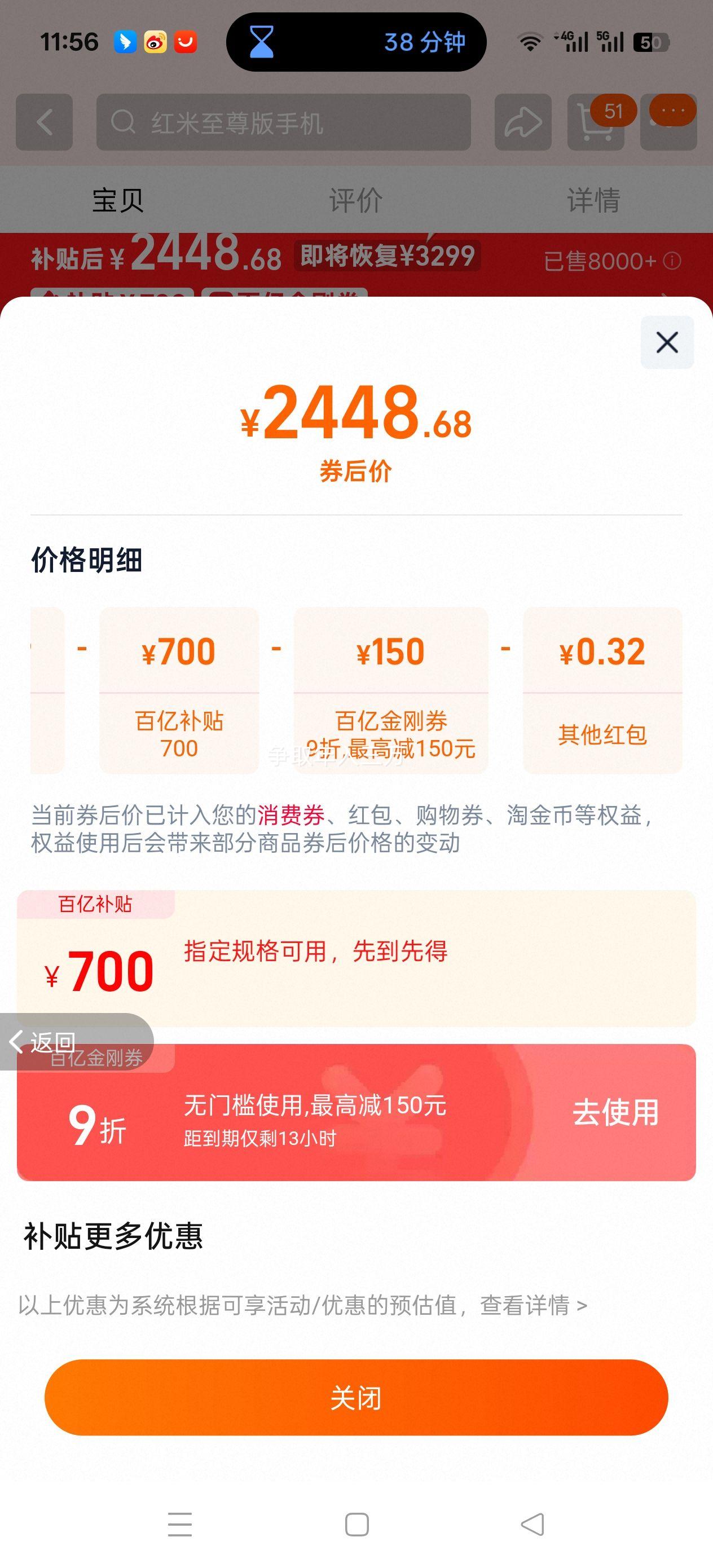Select the ¥0.32 其他红包 price card
The width and height of the screenshot is (713, 1568).
[603, 688]
